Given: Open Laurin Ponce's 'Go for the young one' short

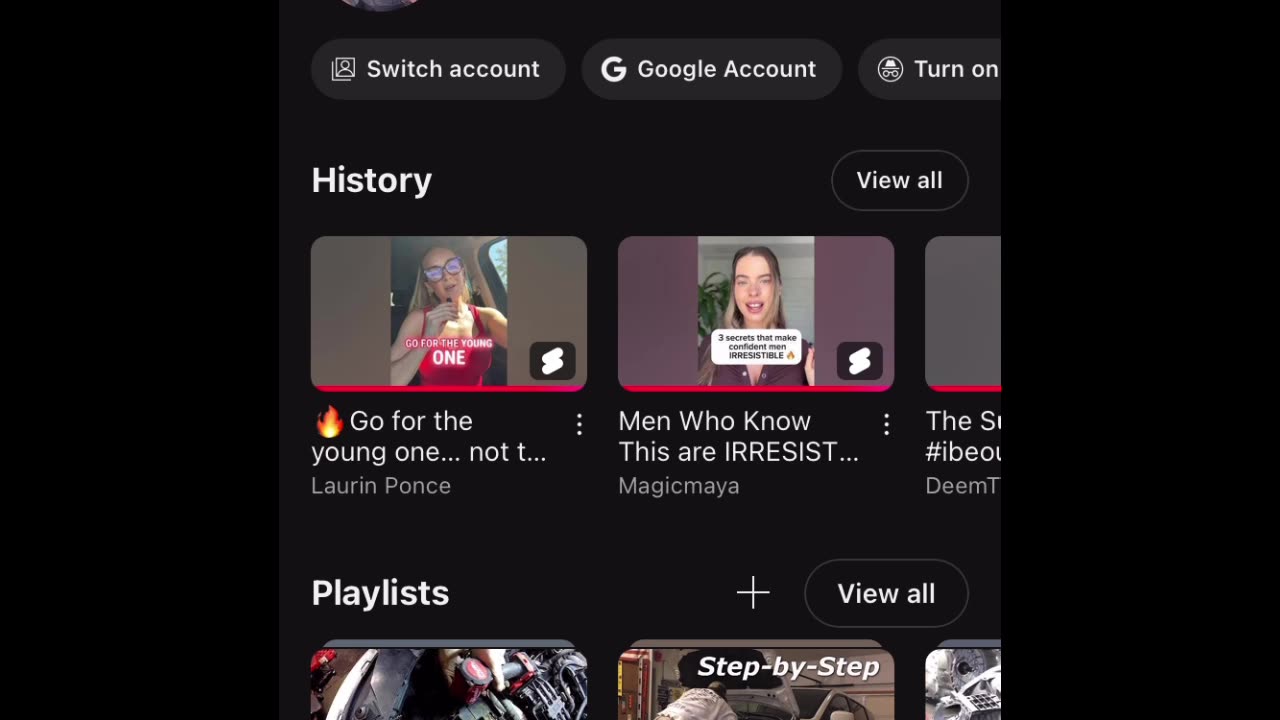Looking at the screenshot, I should coord(448,312).
